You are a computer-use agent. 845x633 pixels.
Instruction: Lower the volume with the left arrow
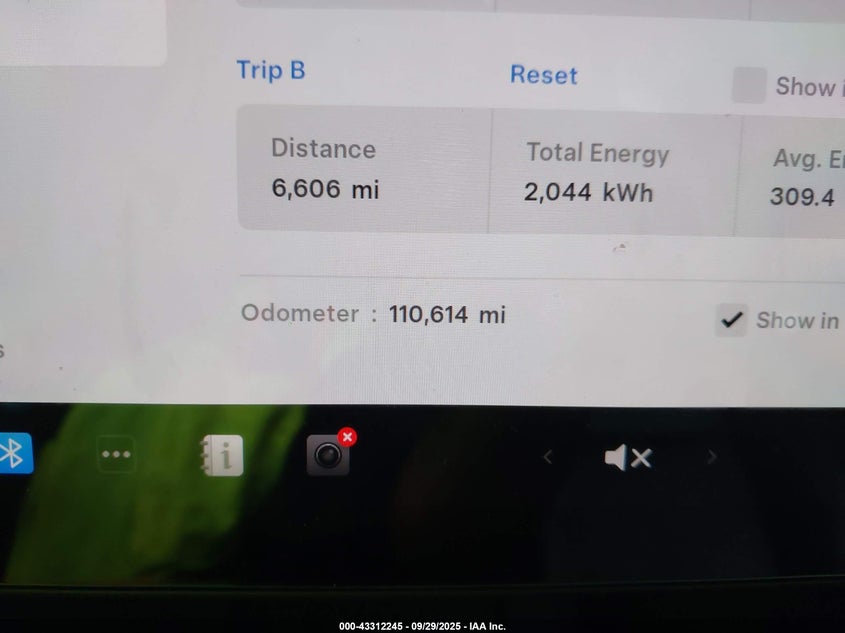point(547,458)
